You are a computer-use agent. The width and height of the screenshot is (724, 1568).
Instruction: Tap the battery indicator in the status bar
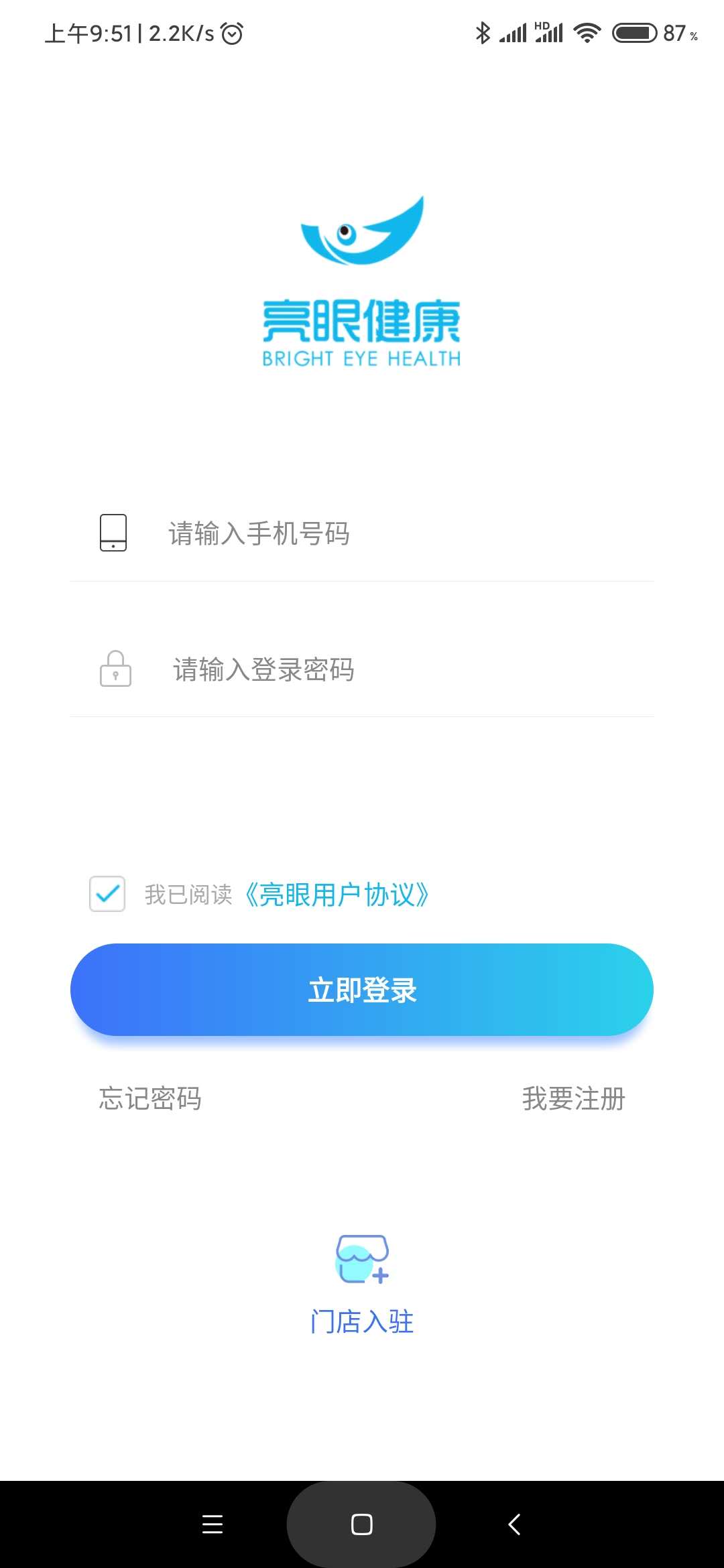(x=635, y=32)
